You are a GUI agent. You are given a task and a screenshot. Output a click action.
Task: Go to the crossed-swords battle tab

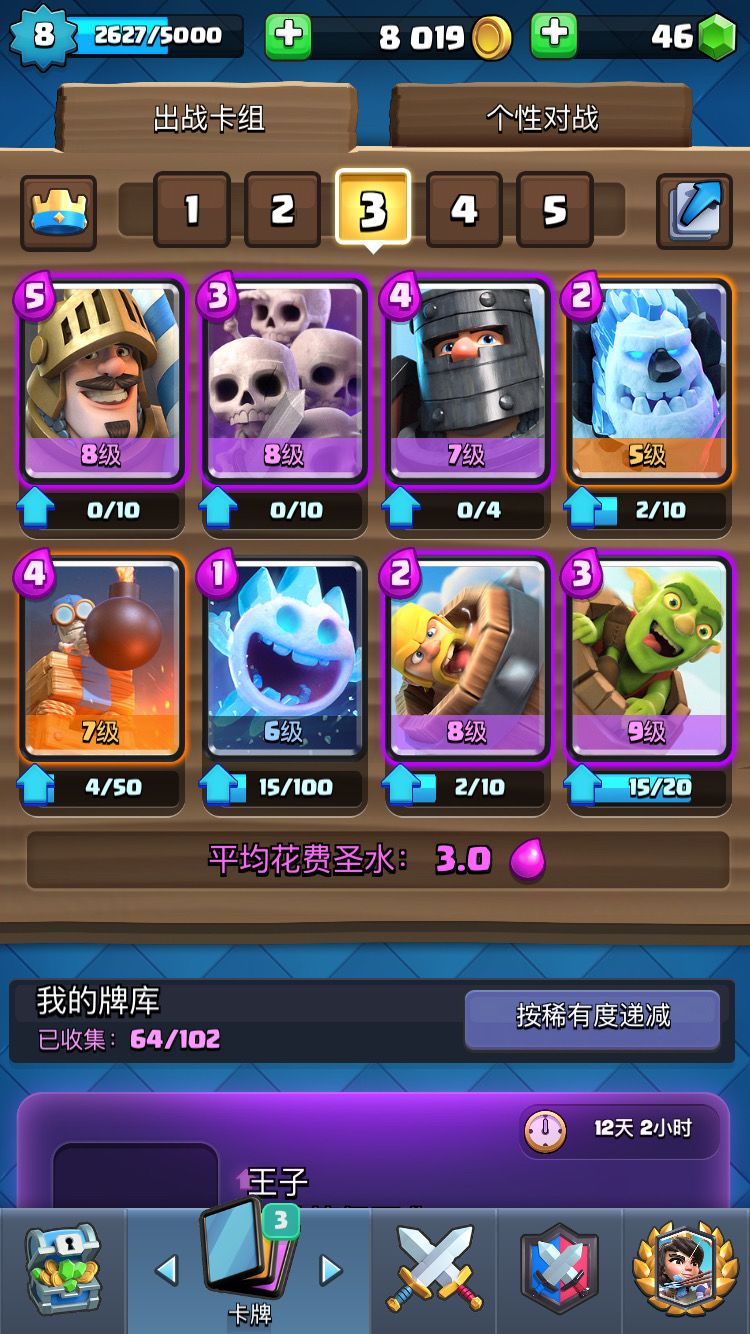point(434,1270)
